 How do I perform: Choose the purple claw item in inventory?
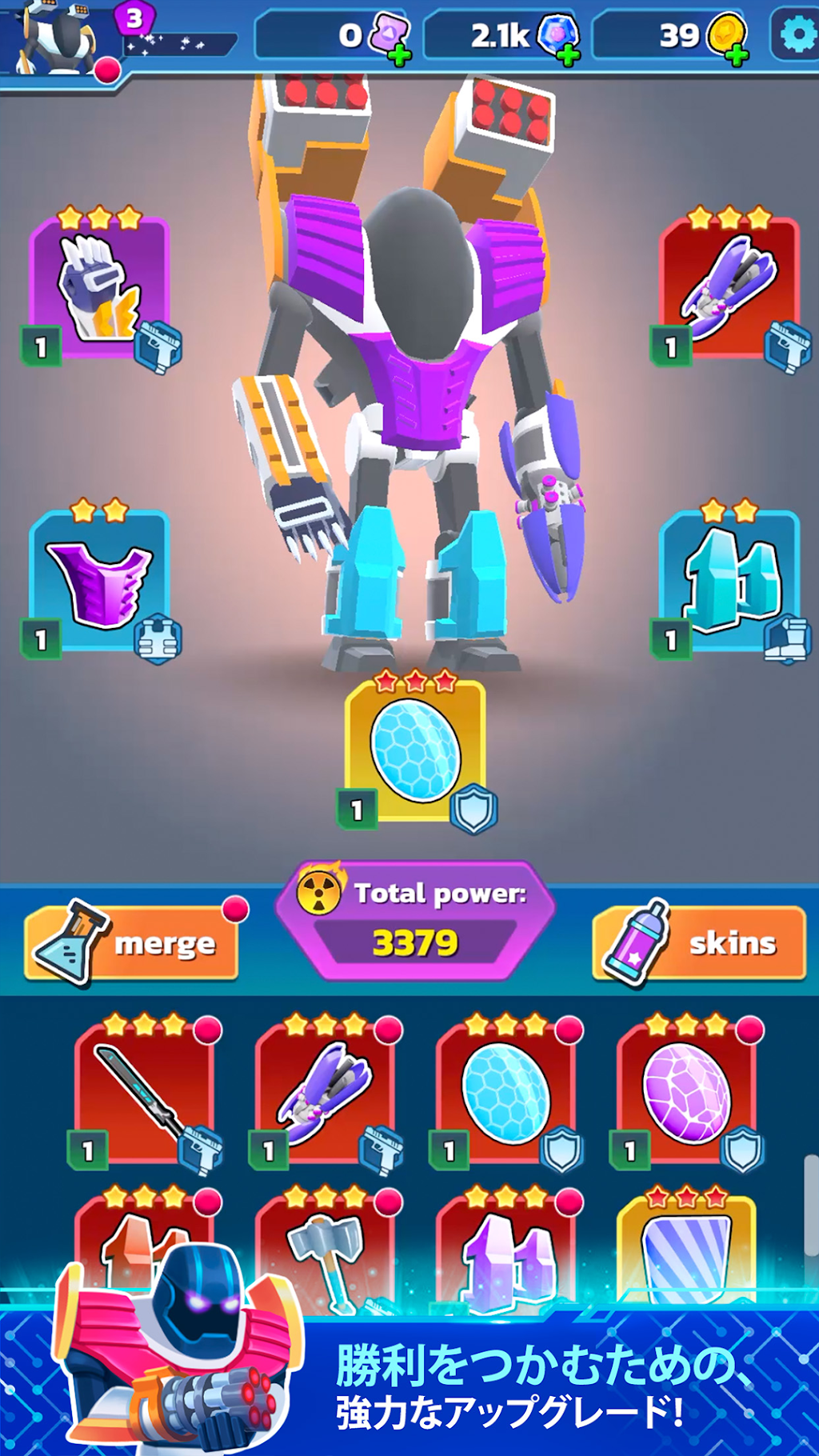[x=326, y=1093]
